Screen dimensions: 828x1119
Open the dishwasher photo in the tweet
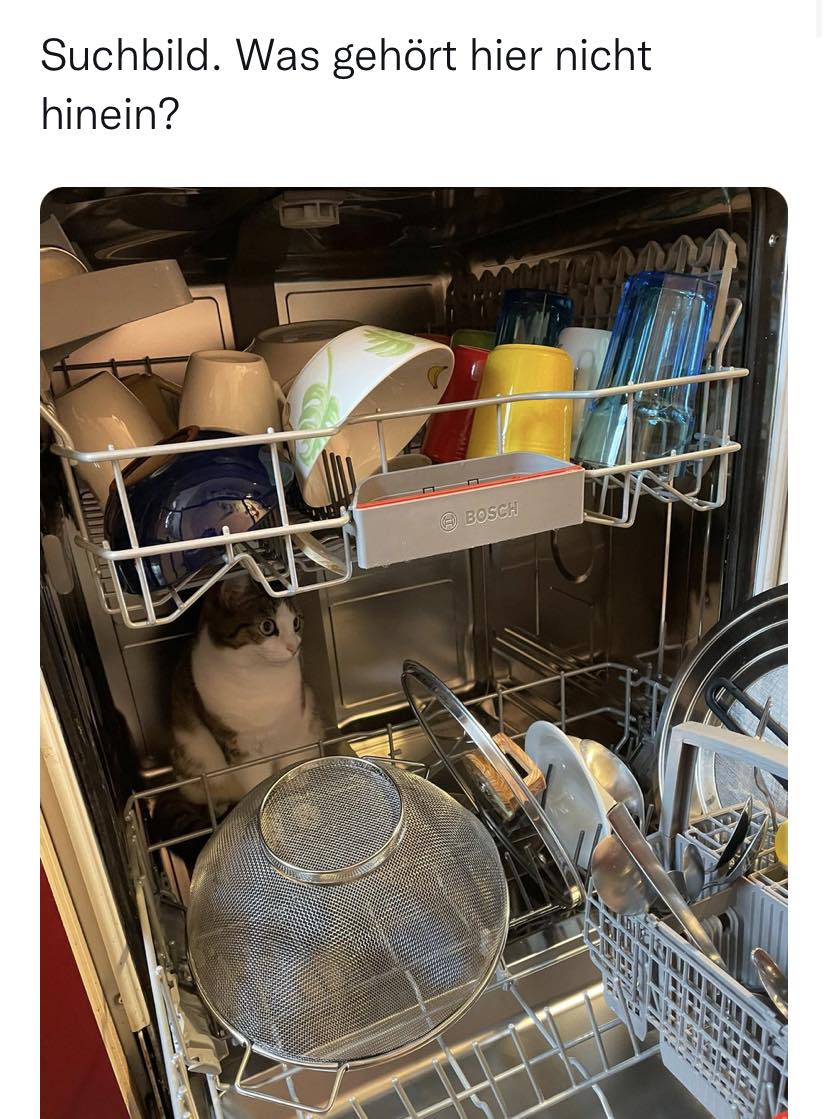[414, 650]
